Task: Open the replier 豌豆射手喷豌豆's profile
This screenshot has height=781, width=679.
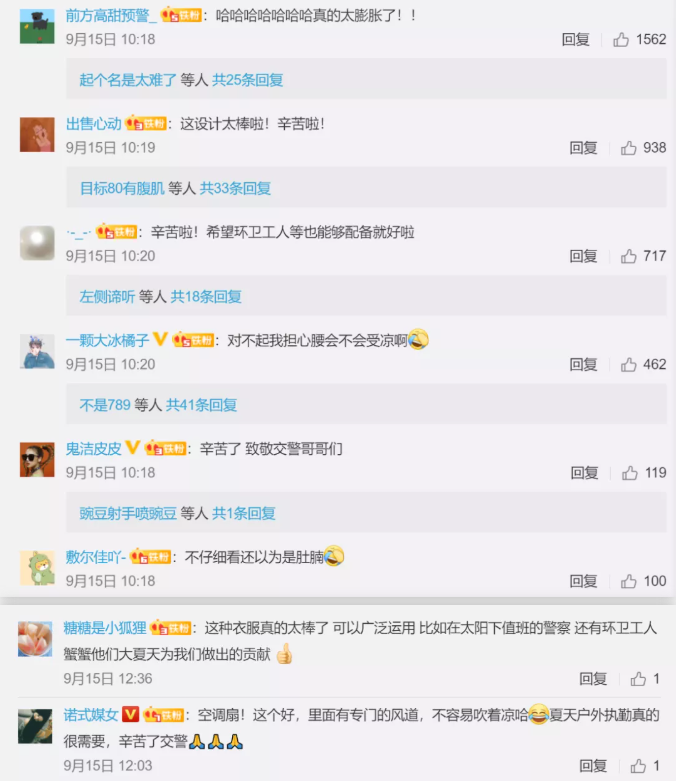Action: pyautogui.click(x=128, y=513)
